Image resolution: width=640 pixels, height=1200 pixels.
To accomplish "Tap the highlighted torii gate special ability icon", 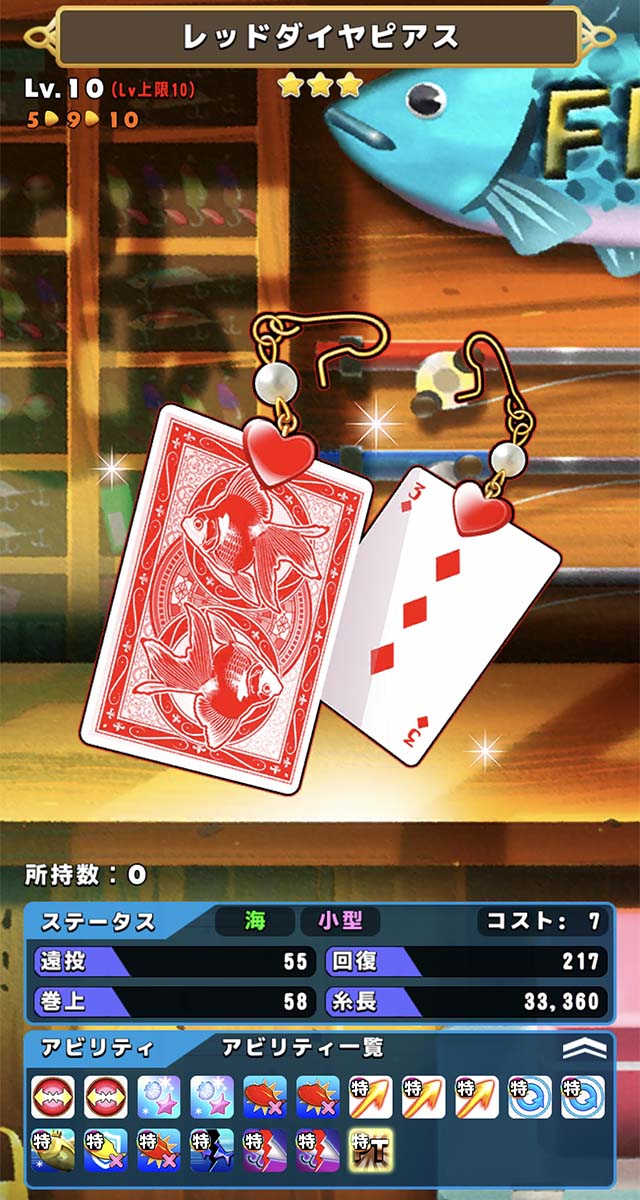I will pyautogui.click(x=370, y=1151).
